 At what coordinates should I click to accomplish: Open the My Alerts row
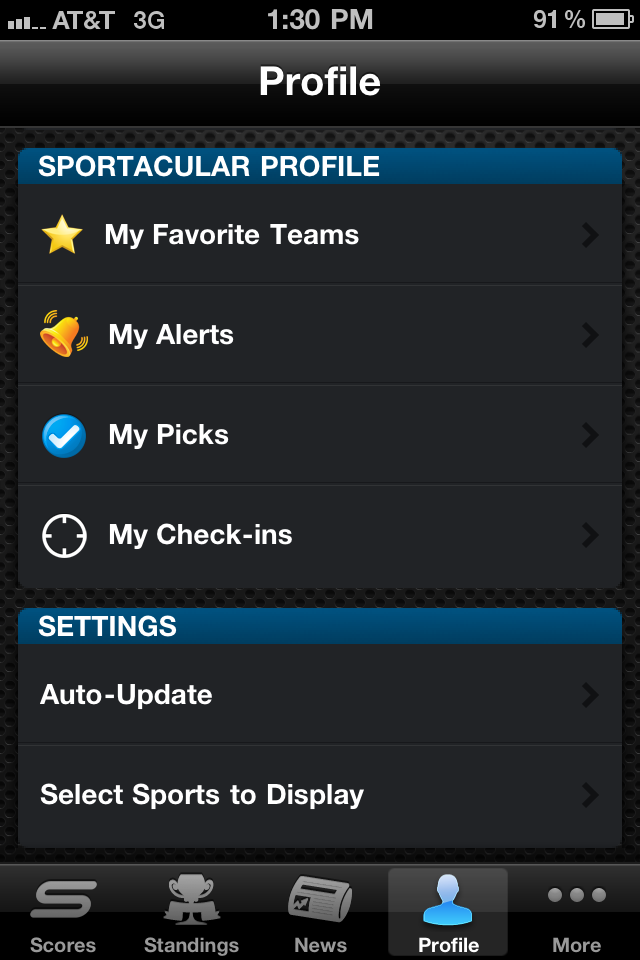click(320, 335)
